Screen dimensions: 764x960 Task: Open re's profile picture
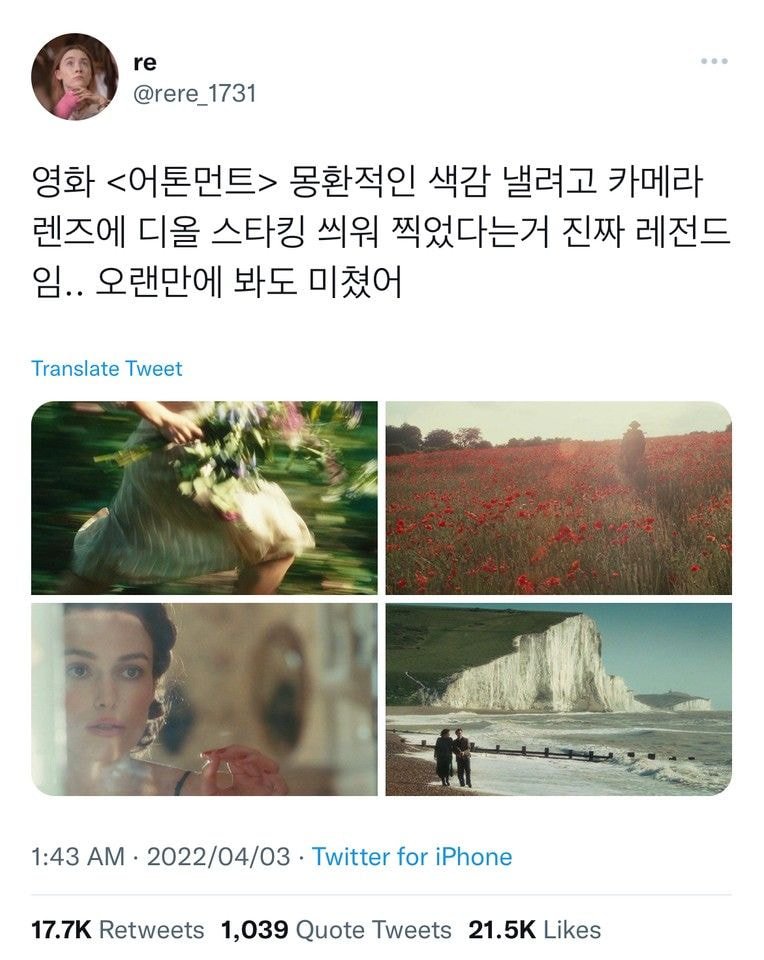tap(75, 77)
